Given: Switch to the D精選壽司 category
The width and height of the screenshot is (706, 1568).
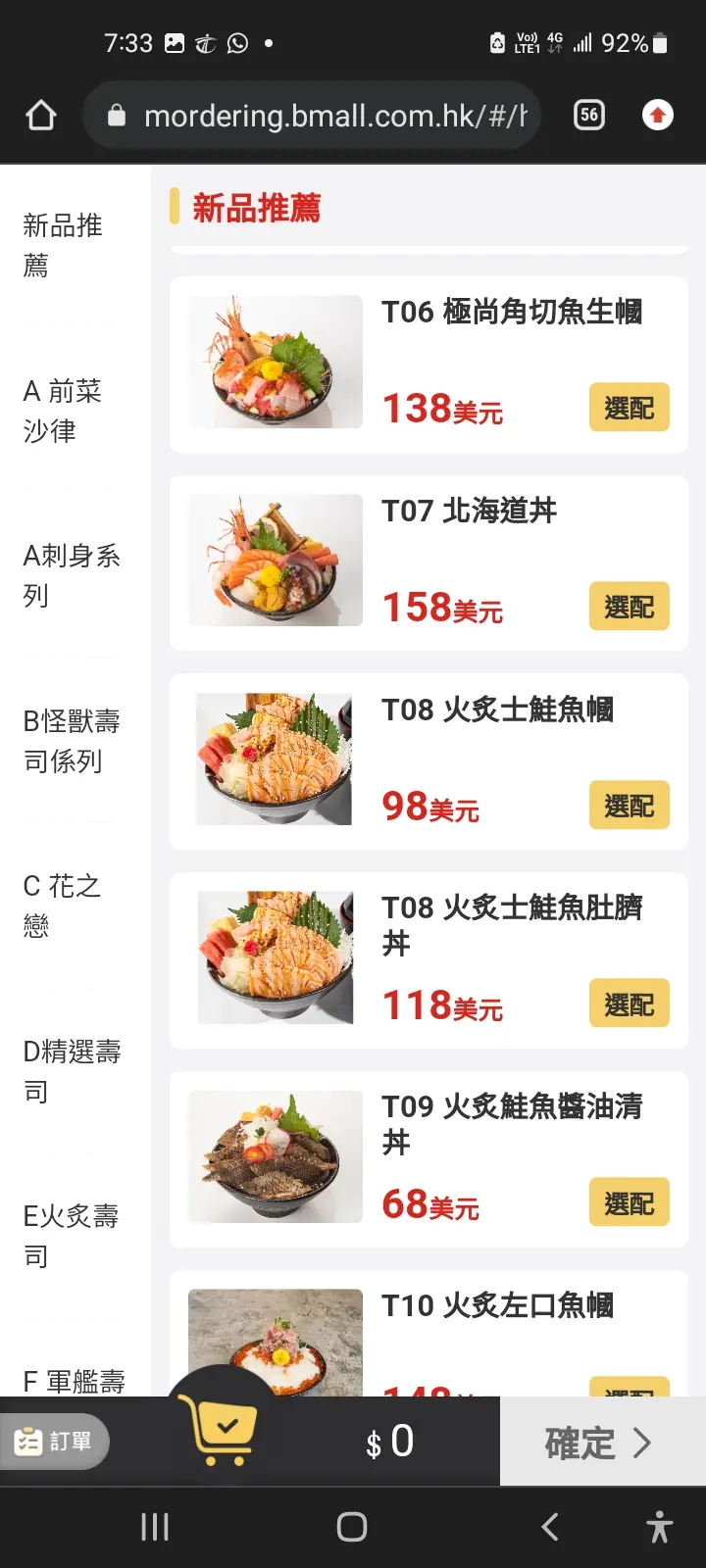Looking at the screenshot, I should coord(71,1071).
